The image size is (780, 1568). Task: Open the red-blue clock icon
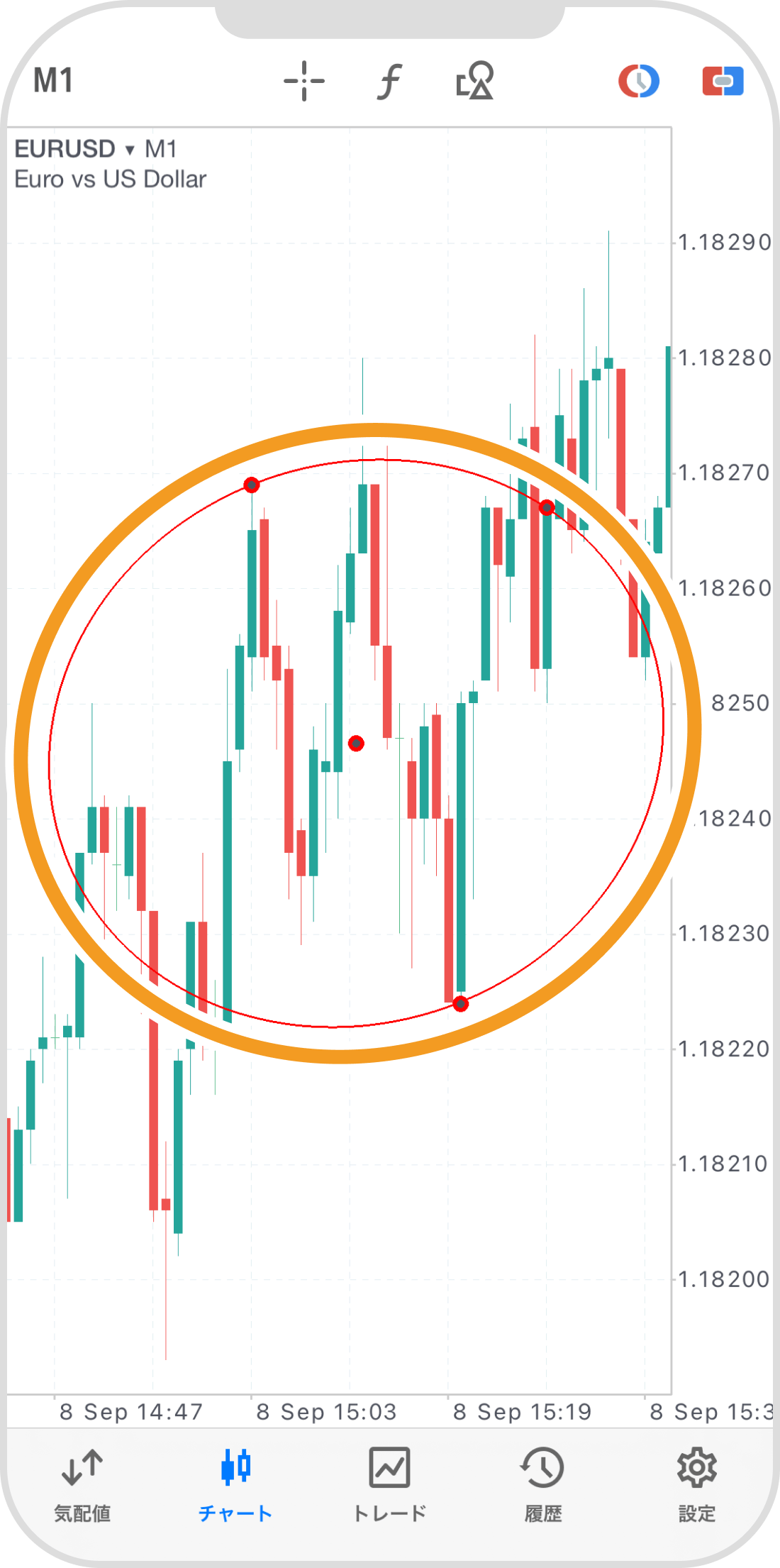point(639,81)
